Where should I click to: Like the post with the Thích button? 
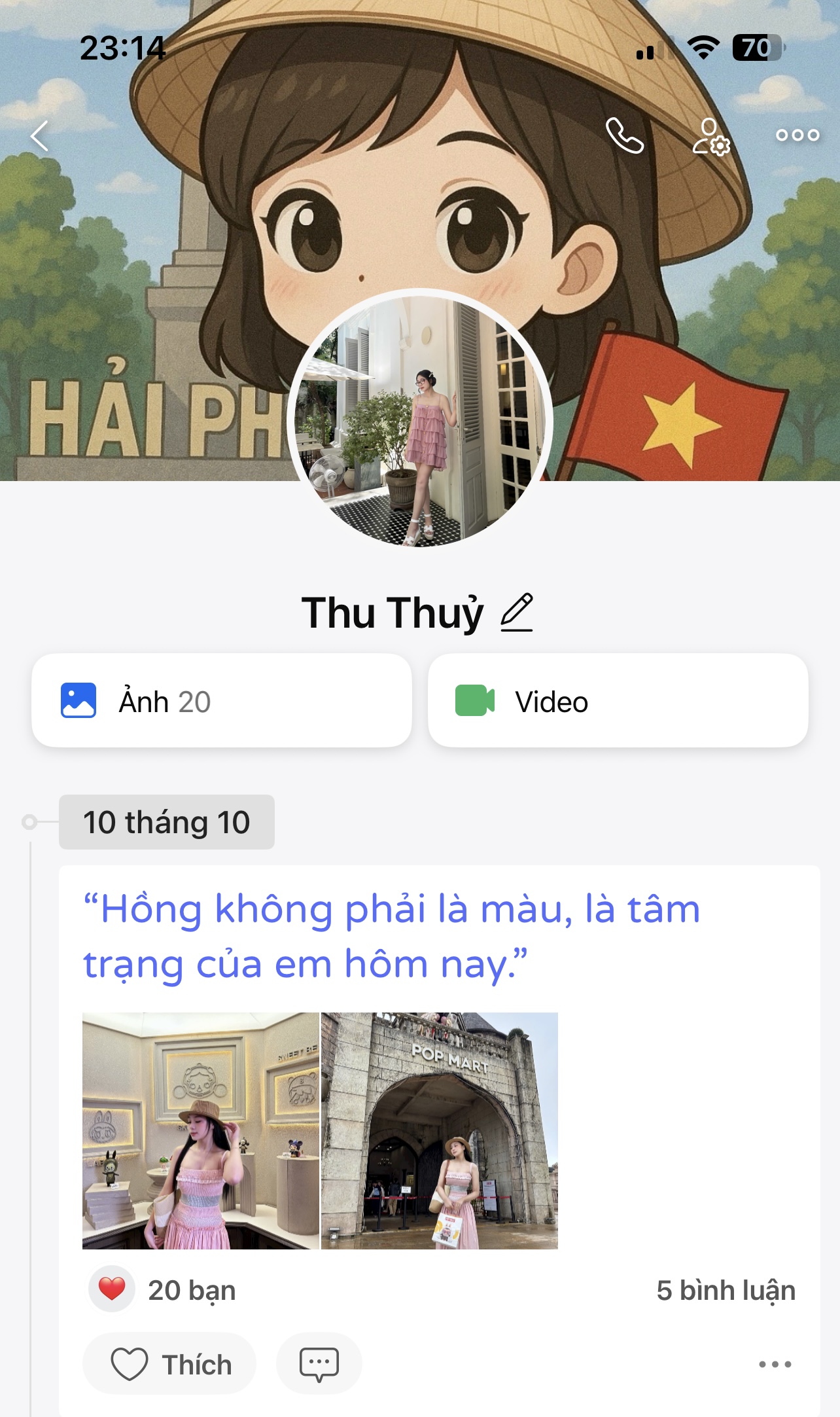pos(170,1365)
